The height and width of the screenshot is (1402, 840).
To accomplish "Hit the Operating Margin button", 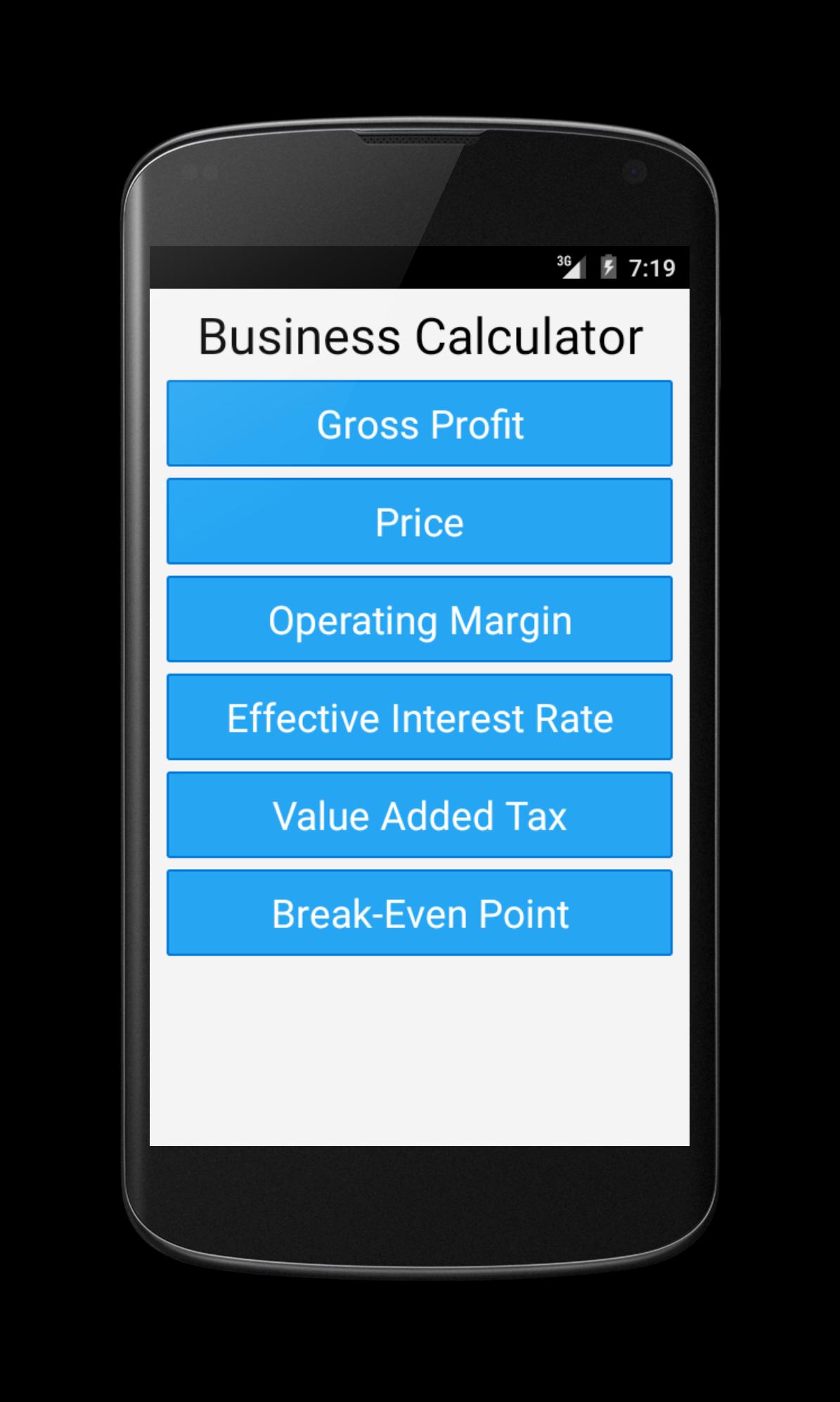I will click(x=419, y=619).
